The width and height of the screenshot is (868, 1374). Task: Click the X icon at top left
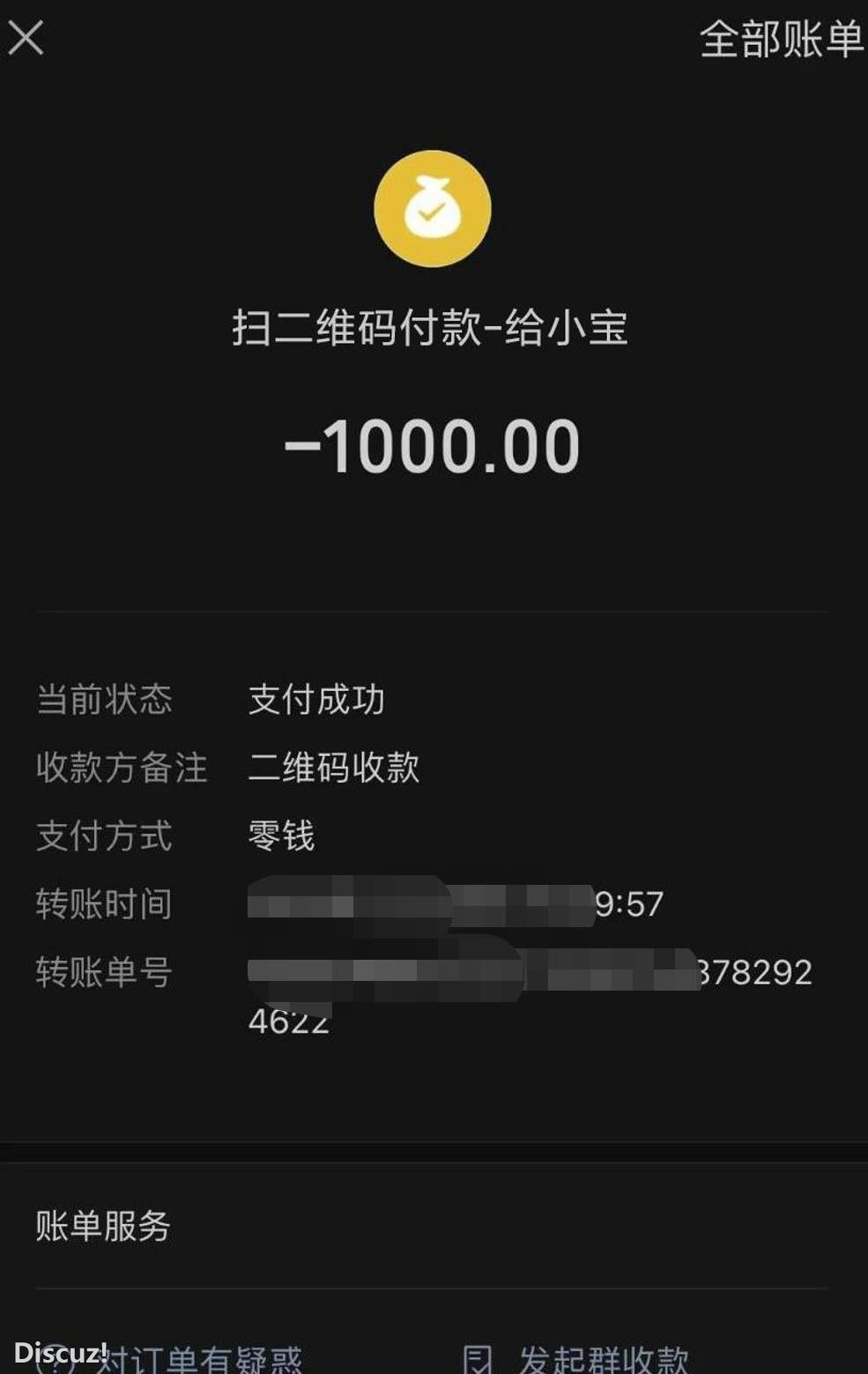(26, 39)
